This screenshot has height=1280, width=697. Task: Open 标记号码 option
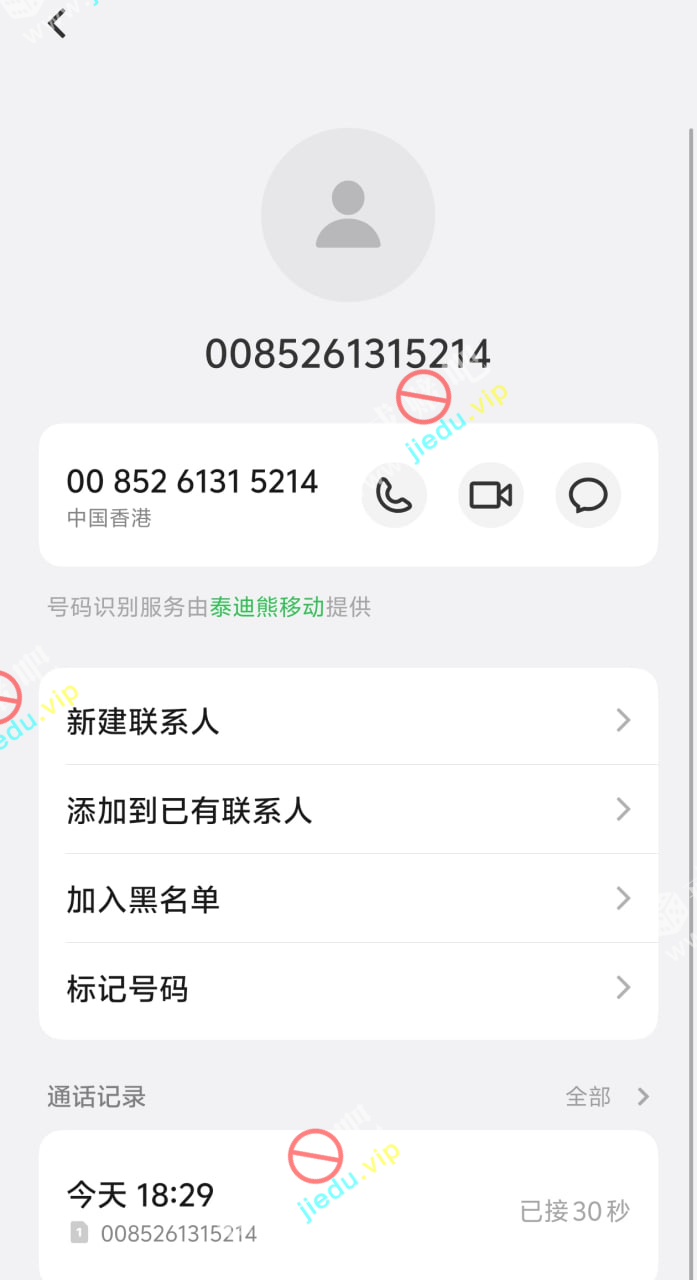[348, 989]
